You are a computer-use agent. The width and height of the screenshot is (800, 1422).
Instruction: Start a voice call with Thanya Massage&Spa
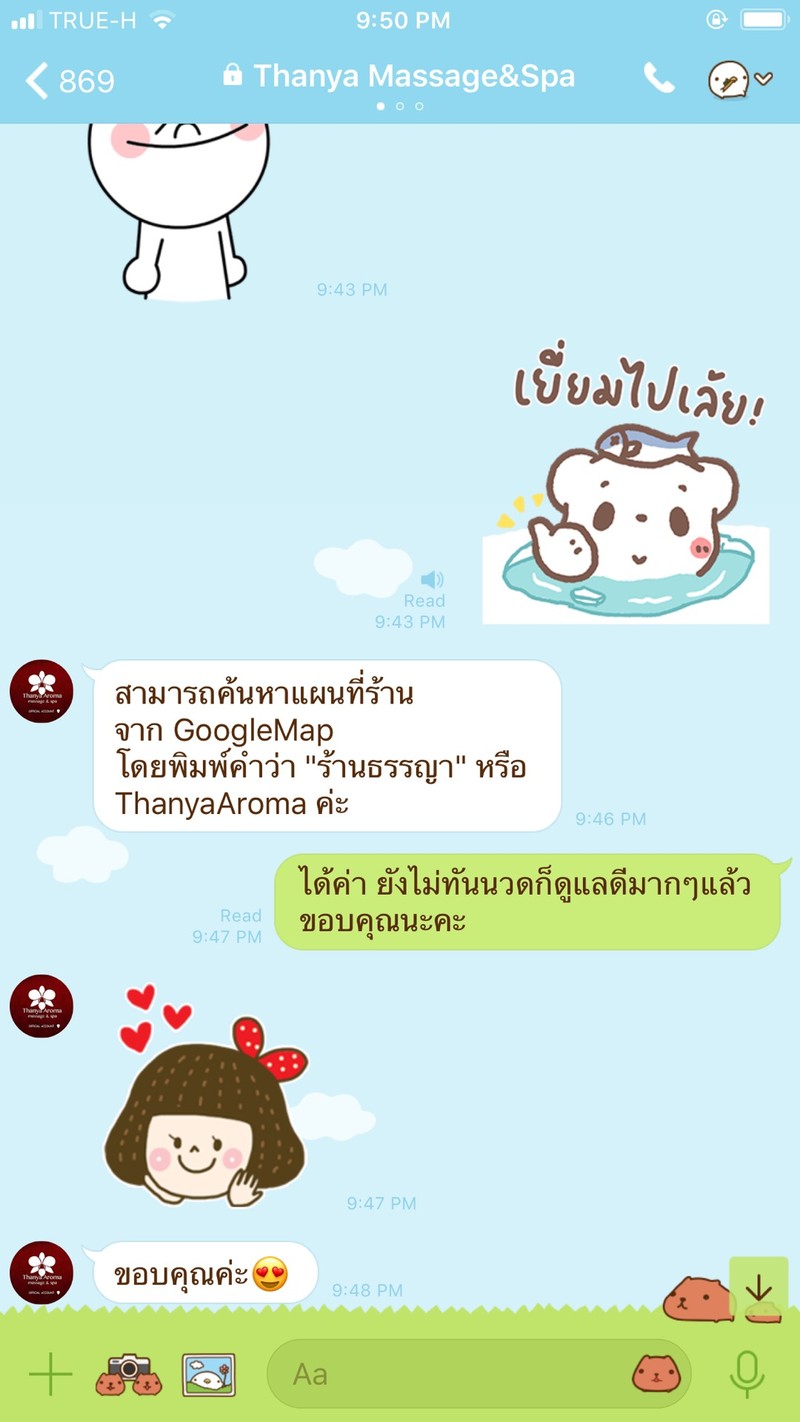point(658,78)
